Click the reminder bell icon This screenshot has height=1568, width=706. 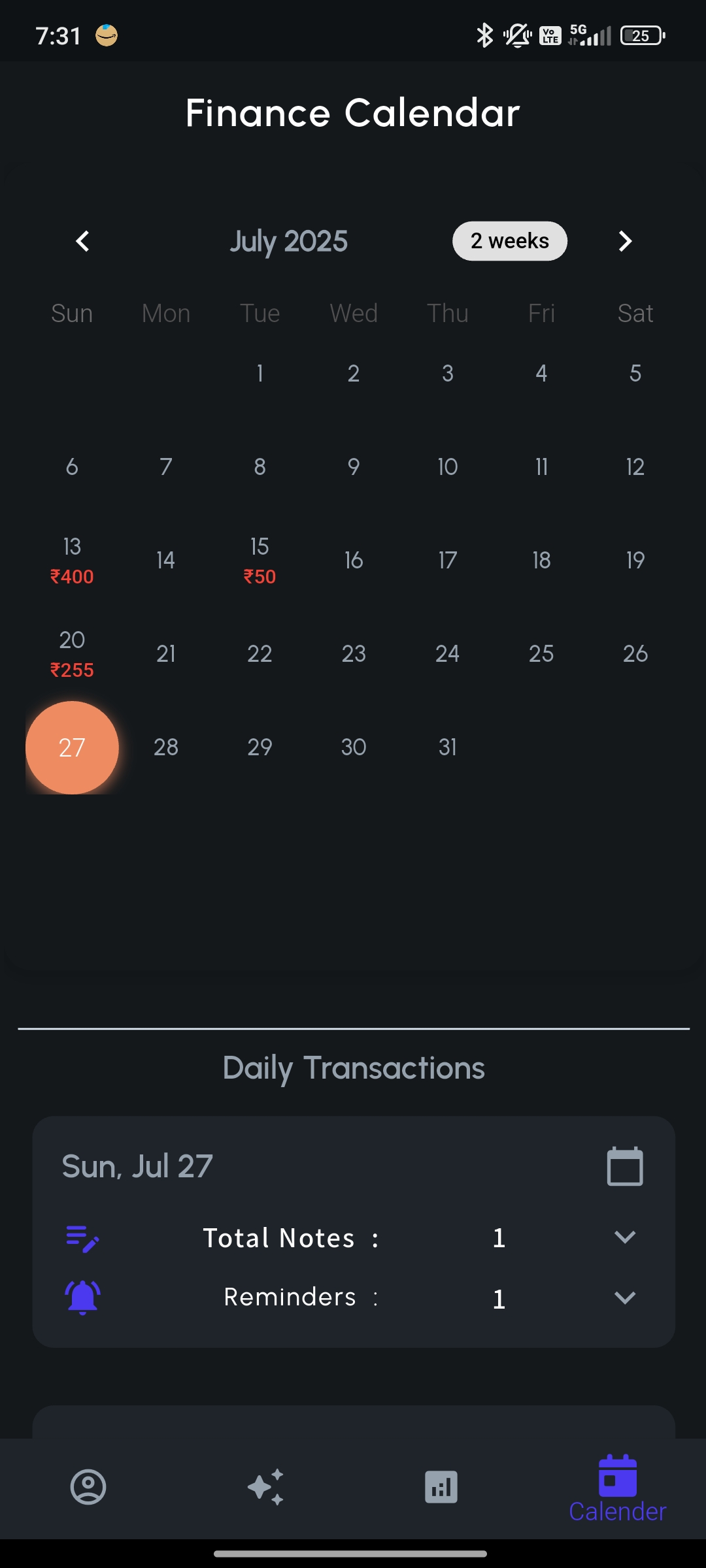[x=81, y=1298]
